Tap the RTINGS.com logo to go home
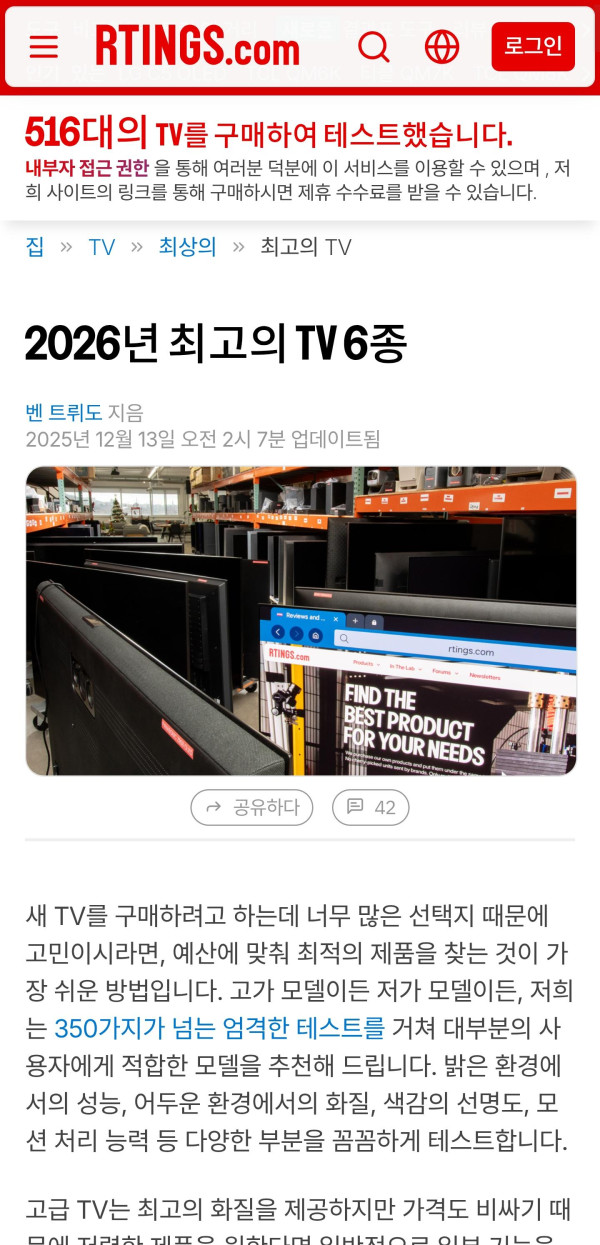 point(197,47)
